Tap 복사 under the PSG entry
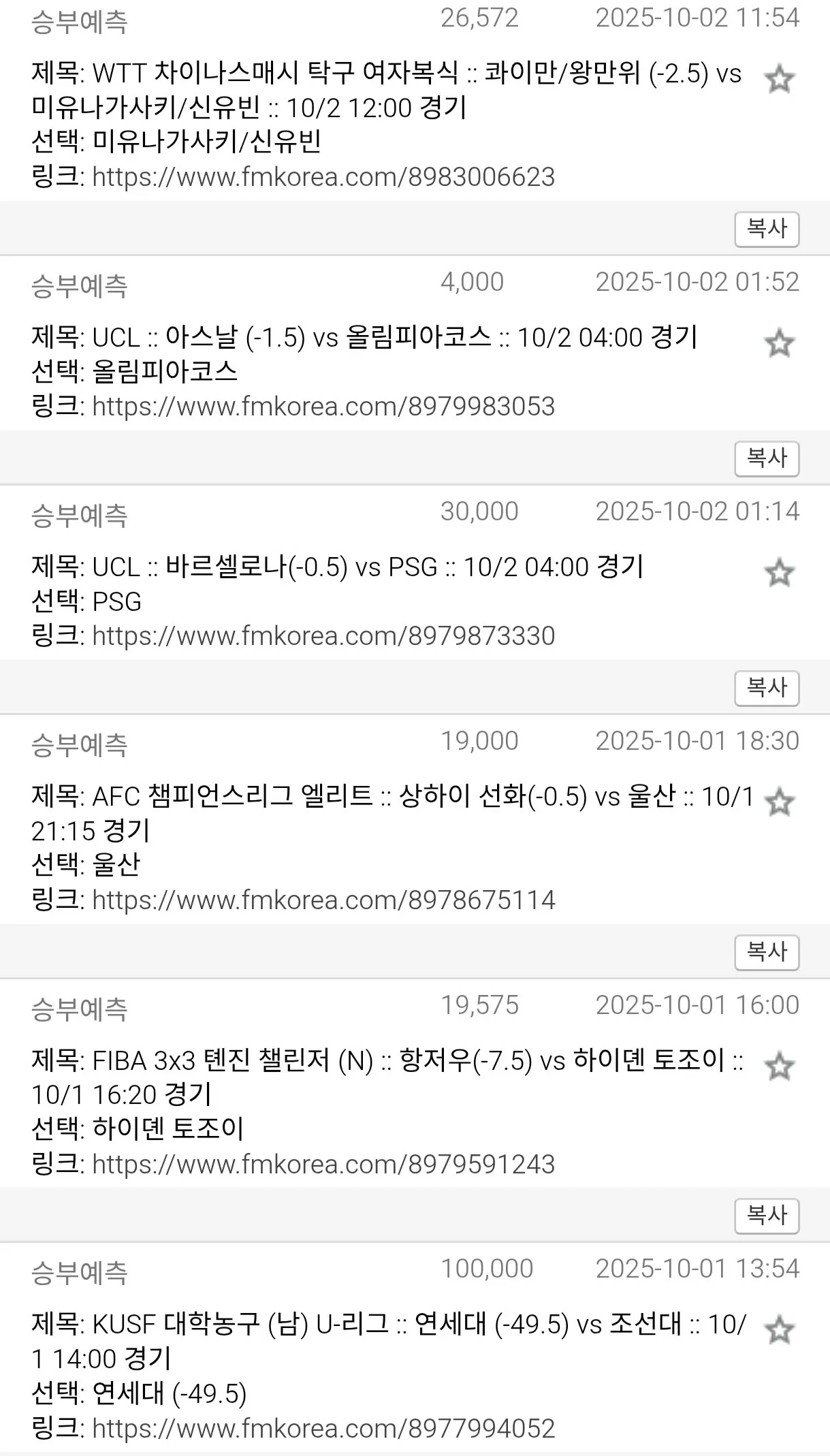The height and width of the screenshot is (1456, 830). click(767, 688)
